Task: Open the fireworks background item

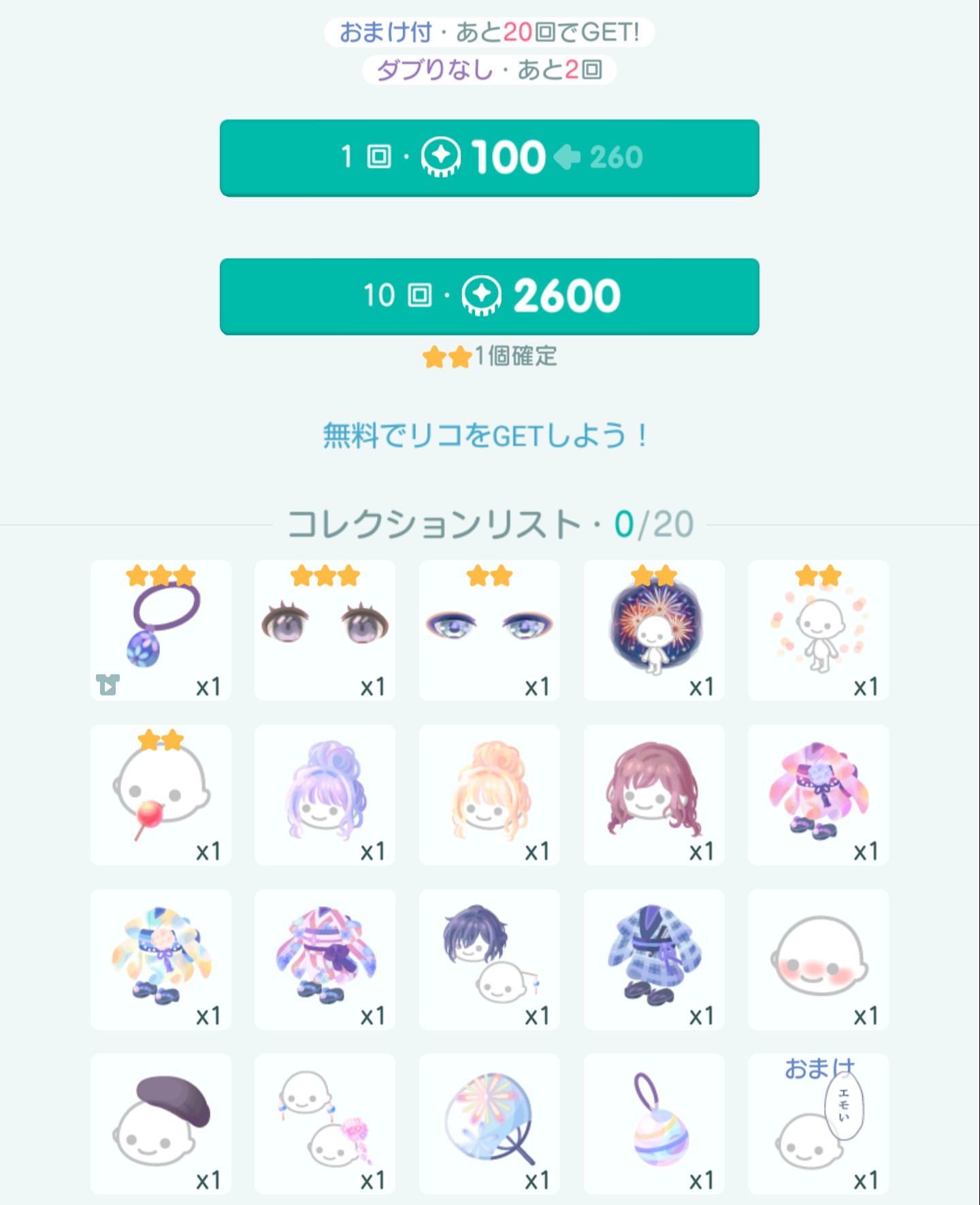Action: tap(654, 630)
